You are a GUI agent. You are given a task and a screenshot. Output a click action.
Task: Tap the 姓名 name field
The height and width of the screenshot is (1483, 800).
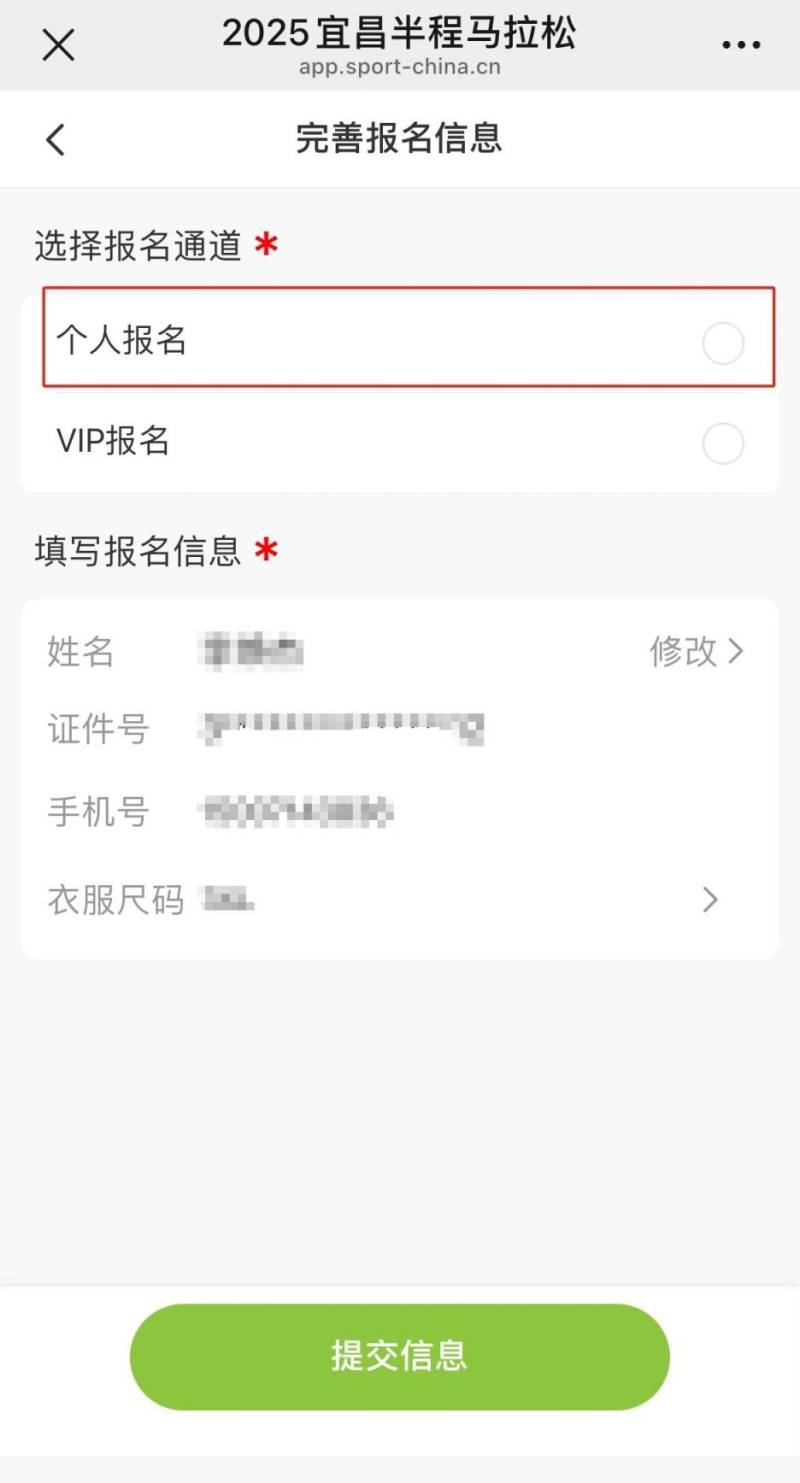click(78, 651)
